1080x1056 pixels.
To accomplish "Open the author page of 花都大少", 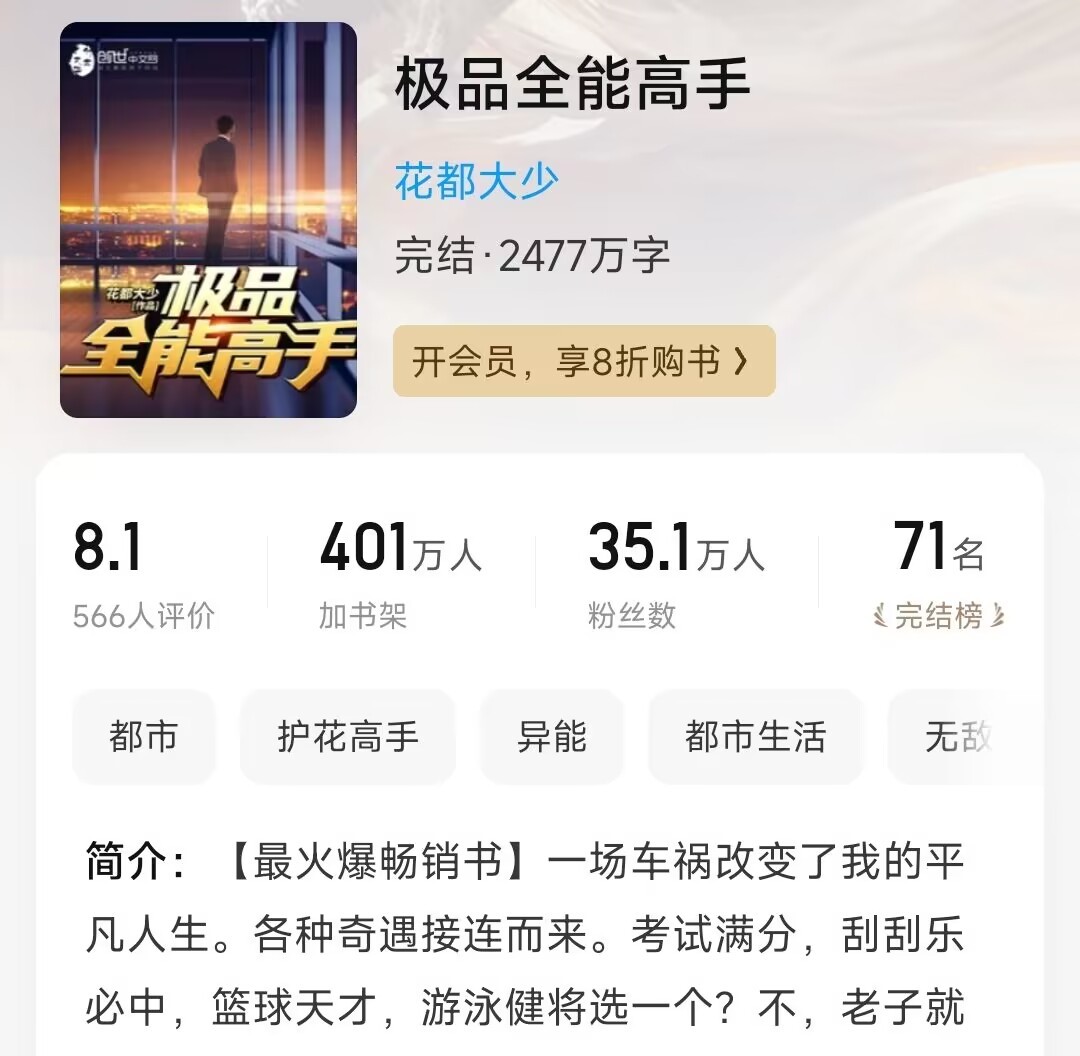I will coord(476,182).
